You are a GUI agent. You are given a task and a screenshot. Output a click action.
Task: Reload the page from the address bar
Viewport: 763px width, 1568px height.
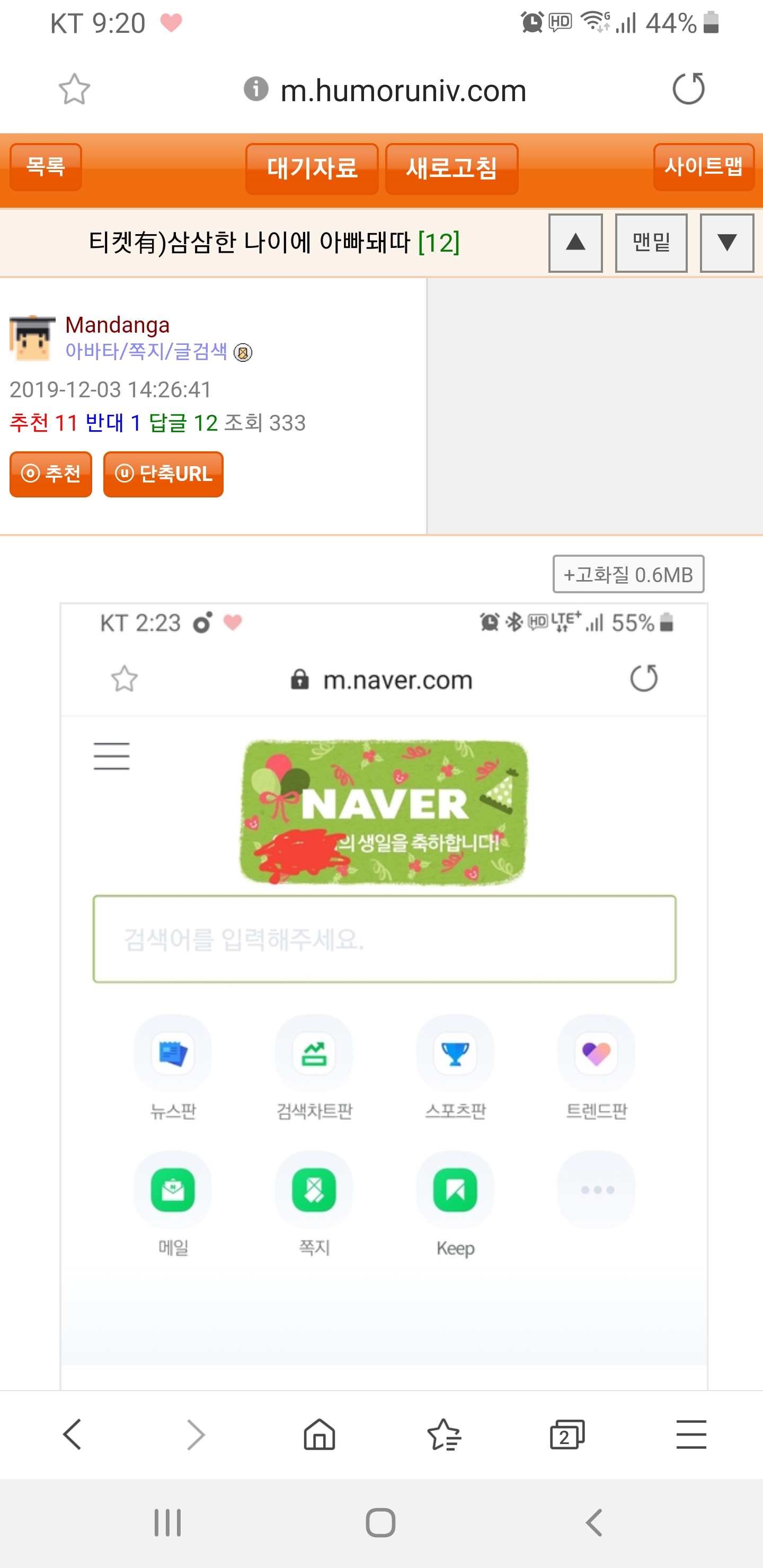click(689, 89)
